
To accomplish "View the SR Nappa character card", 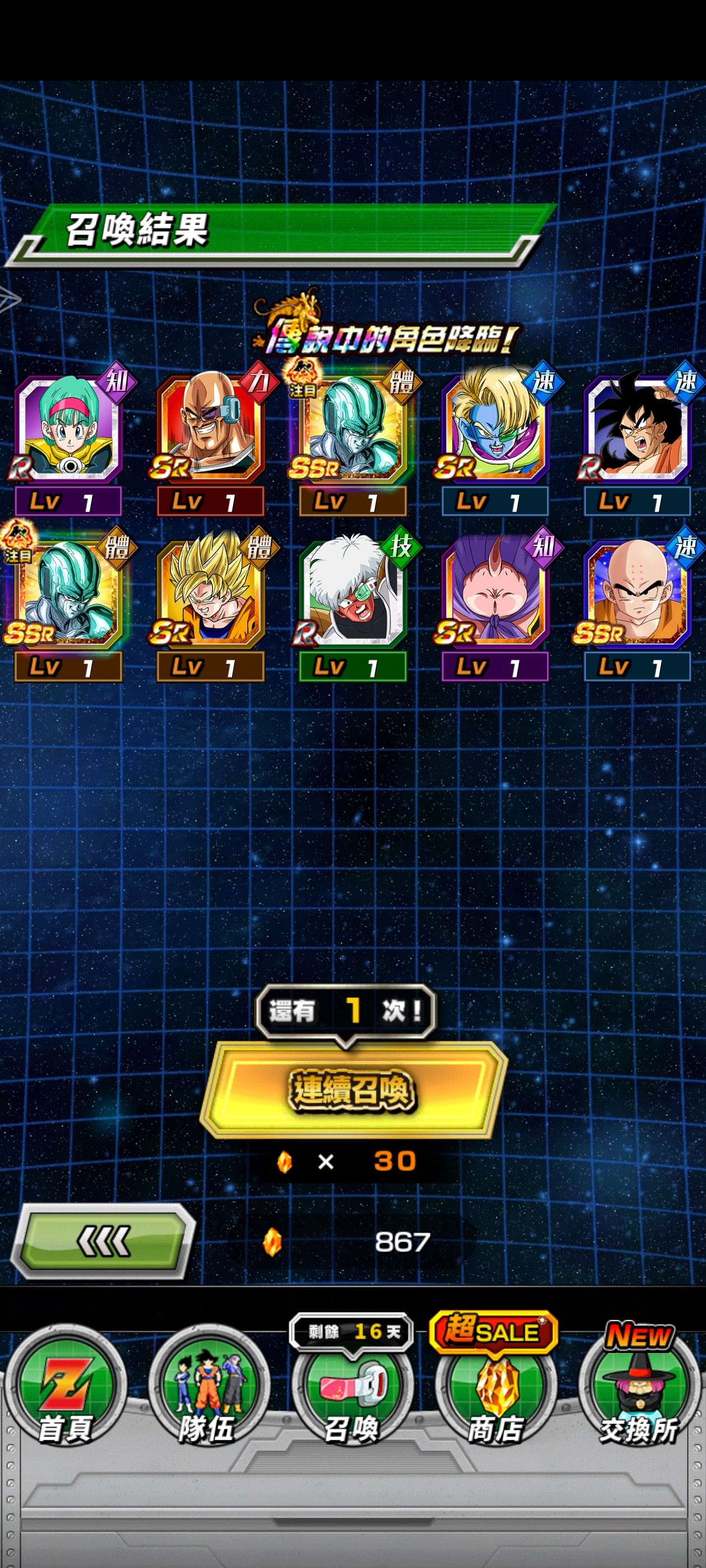I will (x=210, y=429).
